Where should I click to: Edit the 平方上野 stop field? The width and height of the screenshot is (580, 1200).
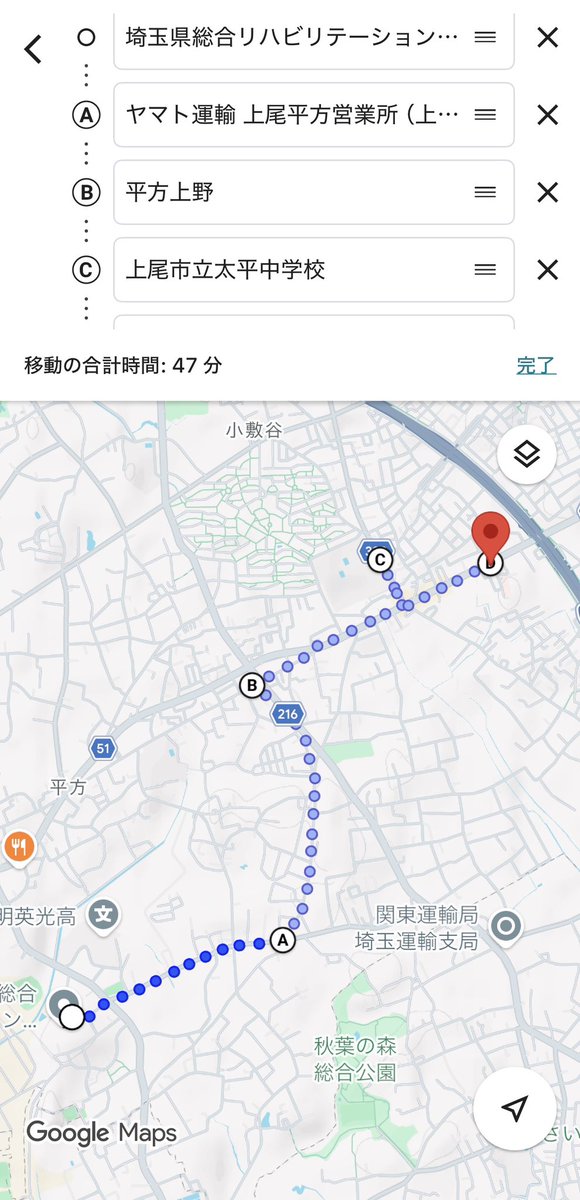coord(314,192)
